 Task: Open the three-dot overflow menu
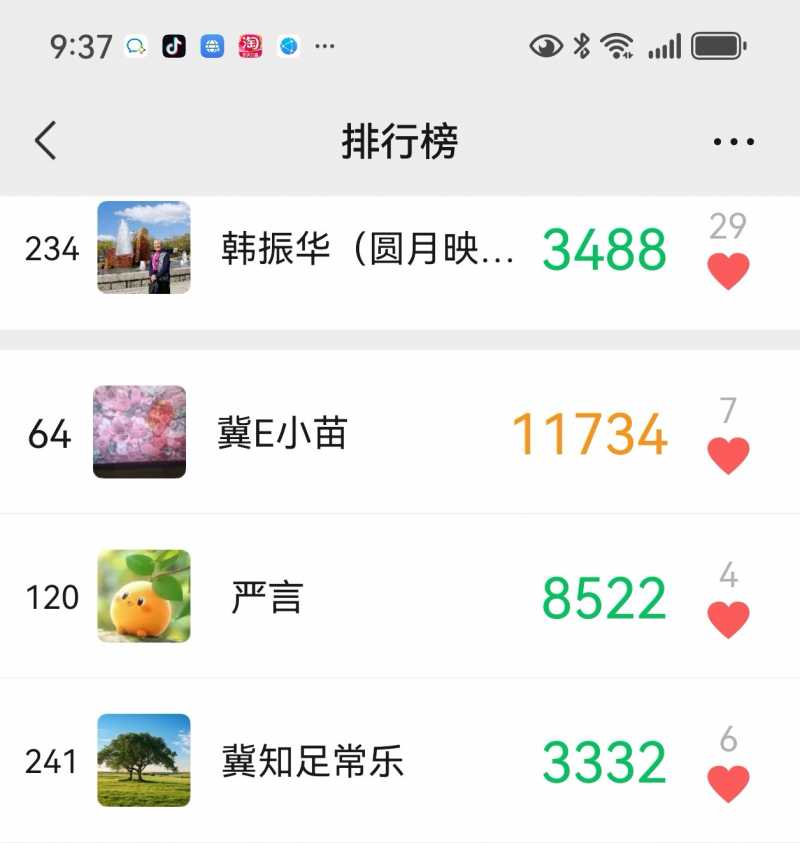[x=734, y=142]
